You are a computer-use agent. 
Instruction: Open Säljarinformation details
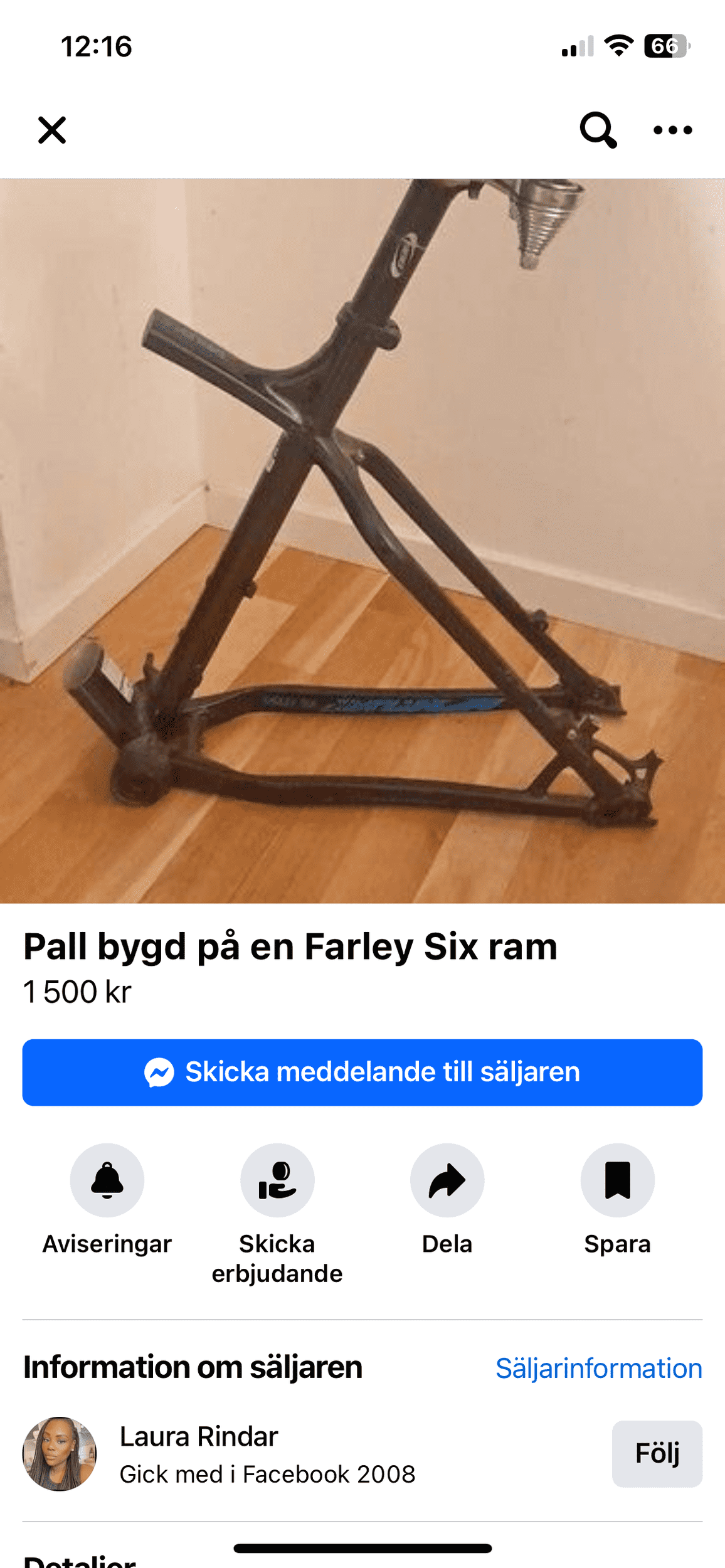click(600, 1369)
